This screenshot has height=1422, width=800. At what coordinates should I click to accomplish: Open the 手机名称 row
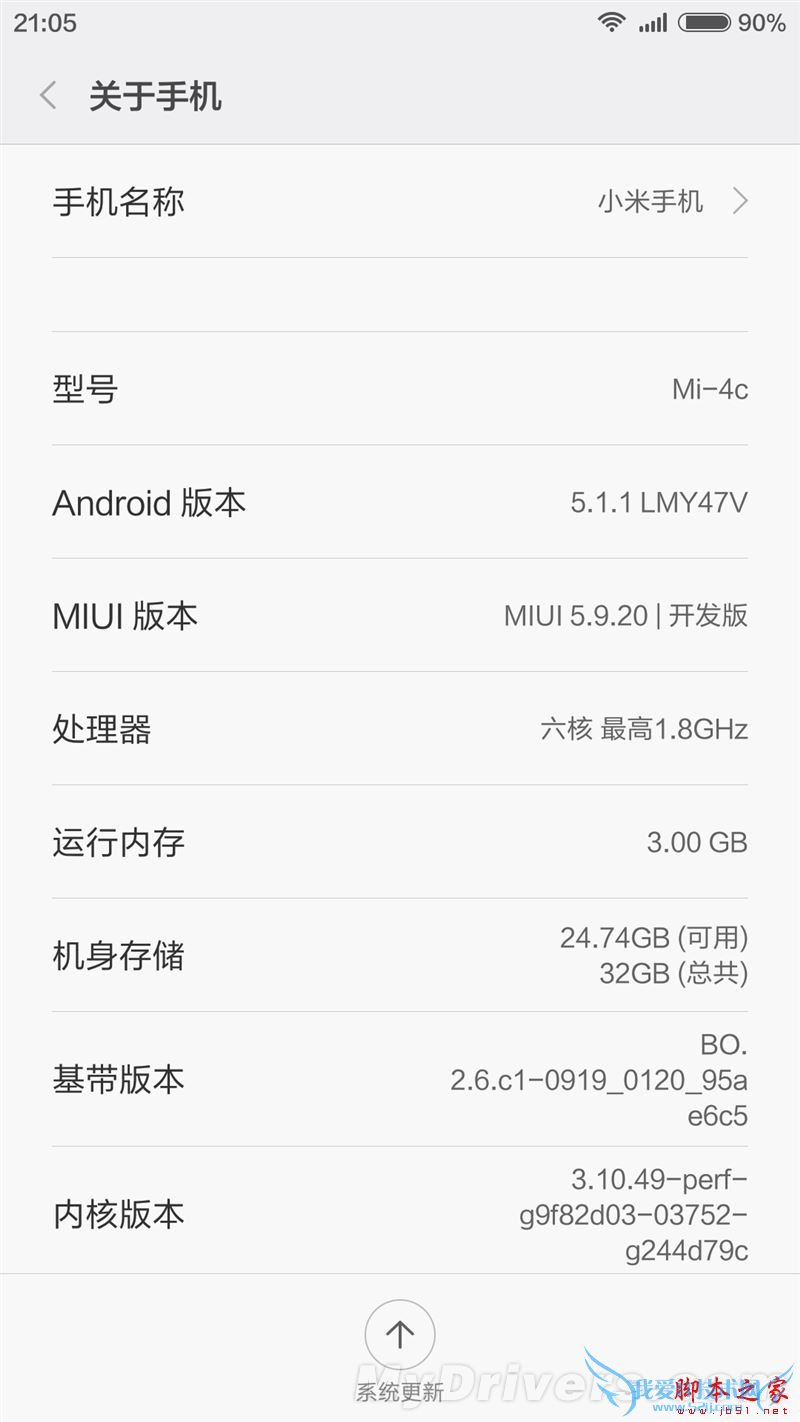coord(400,202)
